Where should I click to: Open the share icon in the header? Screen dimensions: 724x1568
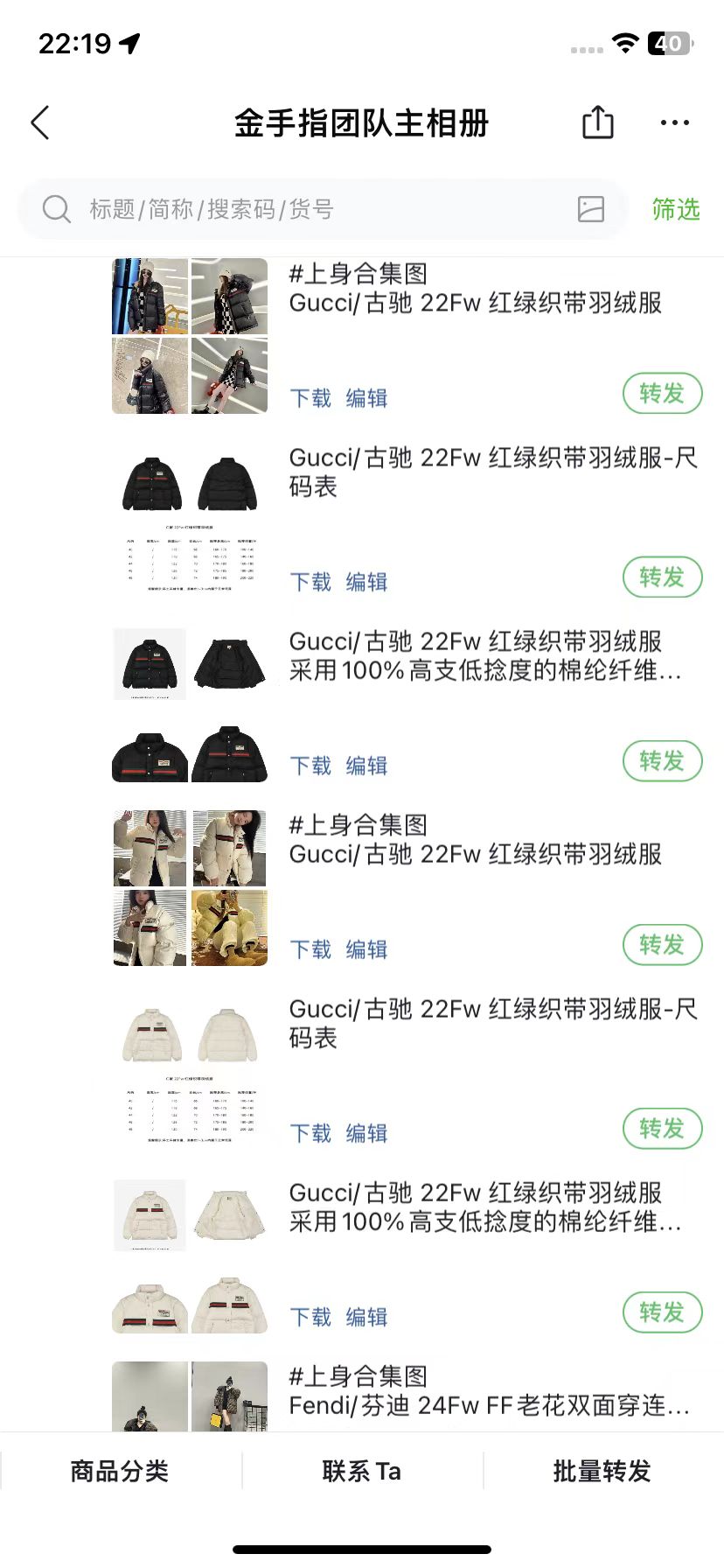coord(598,122)
